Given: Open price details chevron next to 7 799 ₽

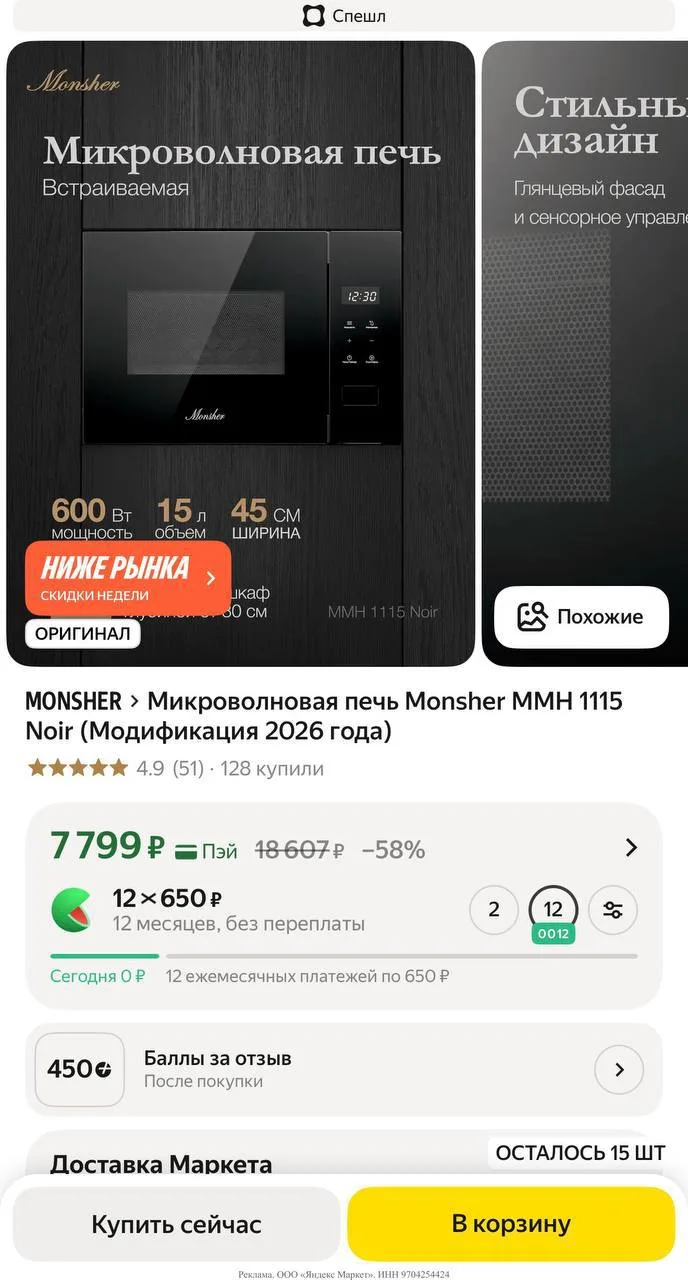Looking at the screenshot, I should (x=631, y=848).
